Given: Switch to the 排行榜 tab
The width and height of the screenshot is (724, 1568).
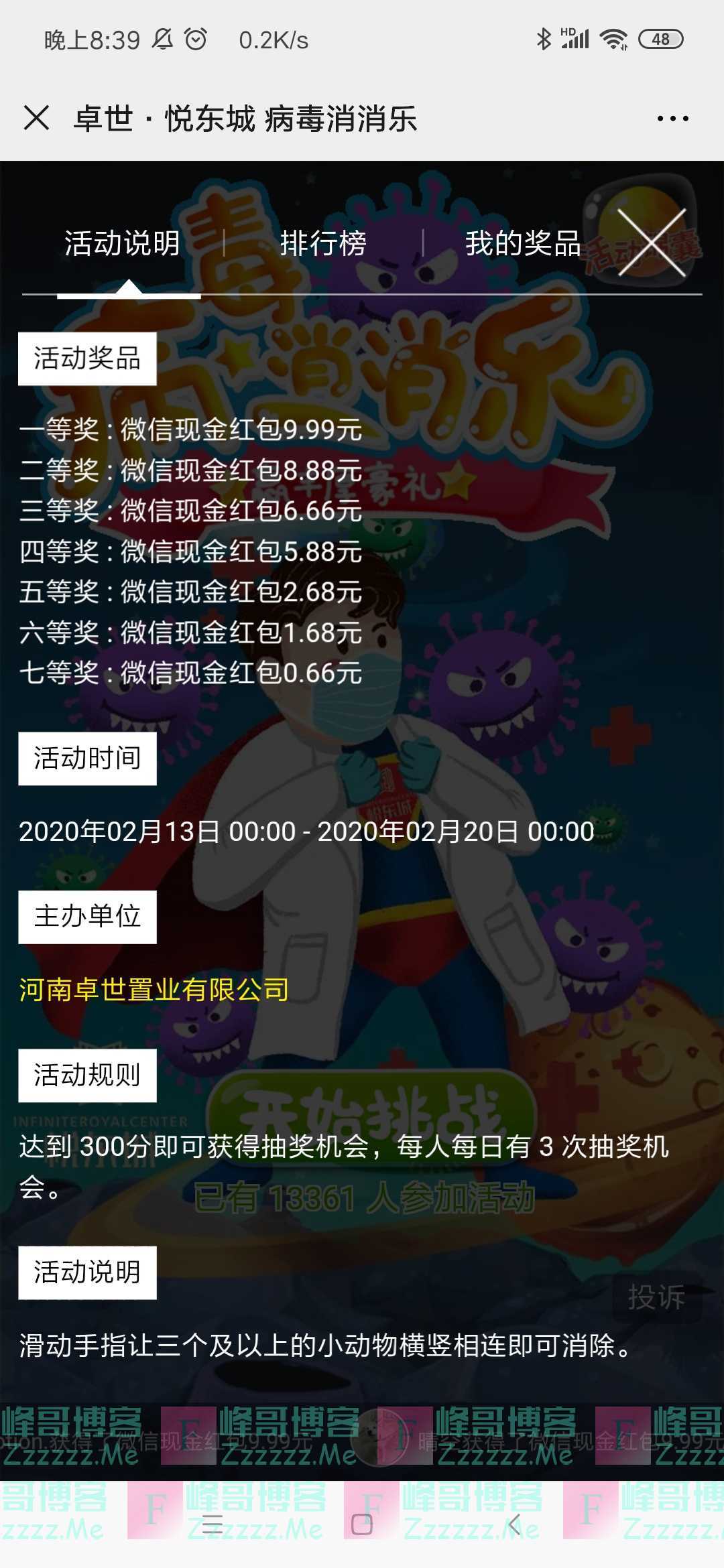Looking at the screenshot, I should tap(323, 243).
